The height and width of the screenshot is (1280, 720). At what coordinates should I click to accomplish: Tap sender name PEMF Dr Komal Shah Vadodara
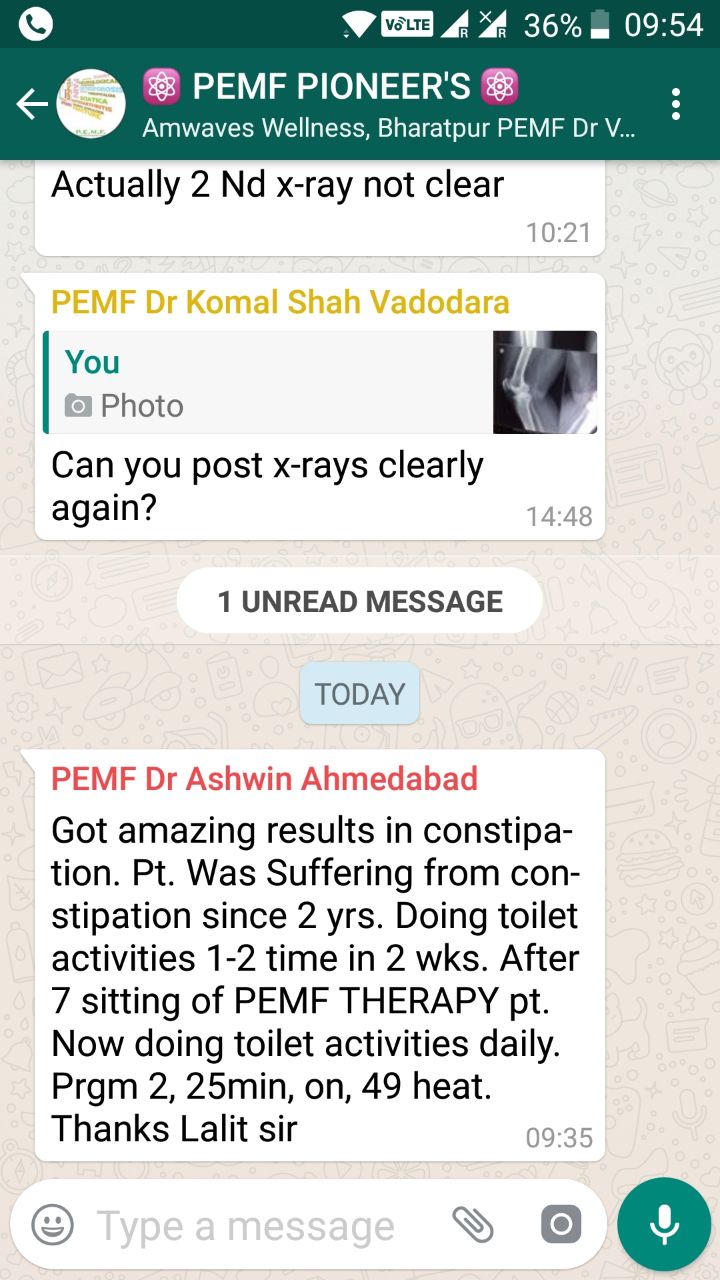tap(280, 302)
